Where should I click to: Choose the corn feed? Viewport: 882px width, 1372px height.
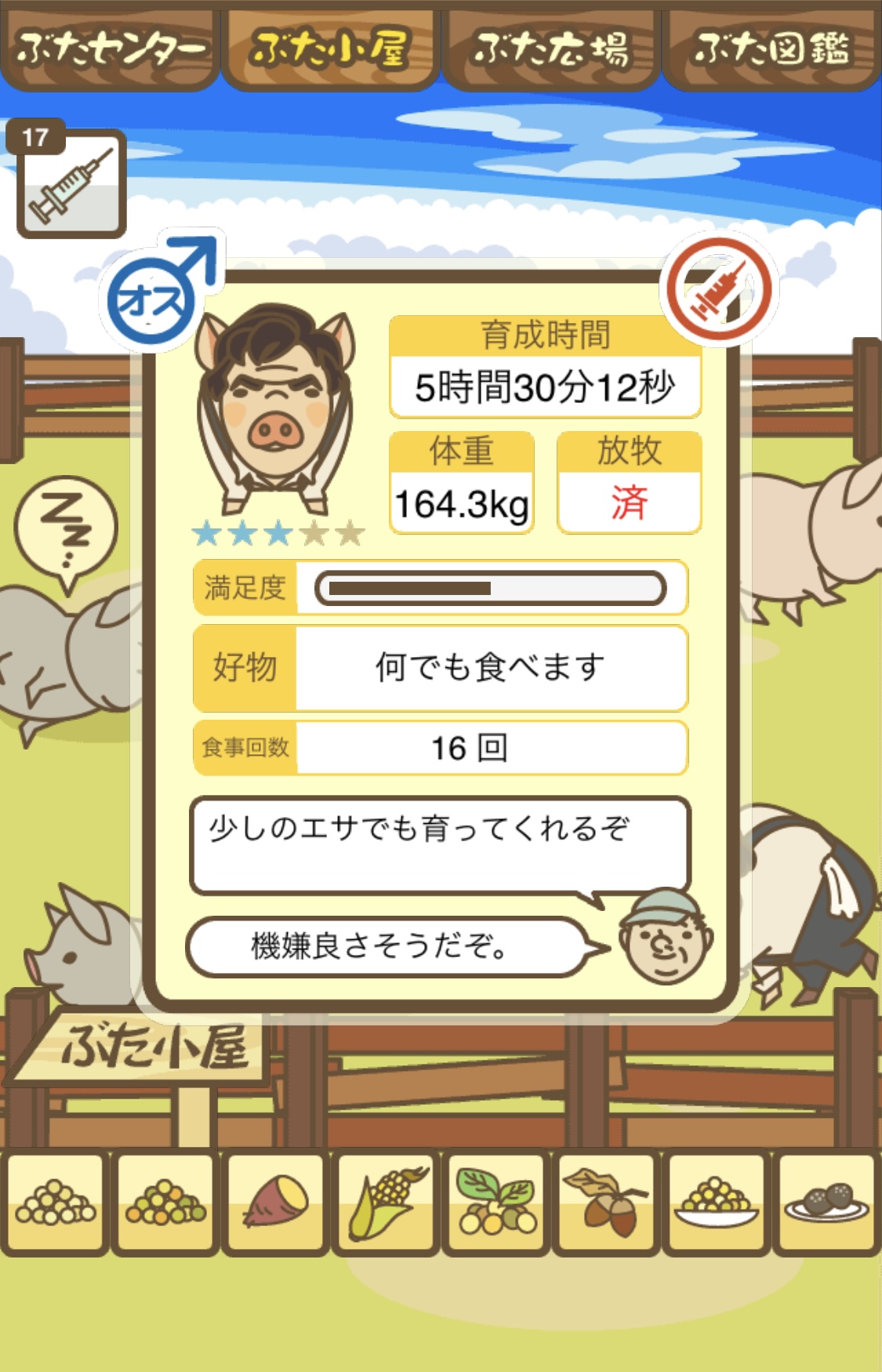tap(386, 1203)
